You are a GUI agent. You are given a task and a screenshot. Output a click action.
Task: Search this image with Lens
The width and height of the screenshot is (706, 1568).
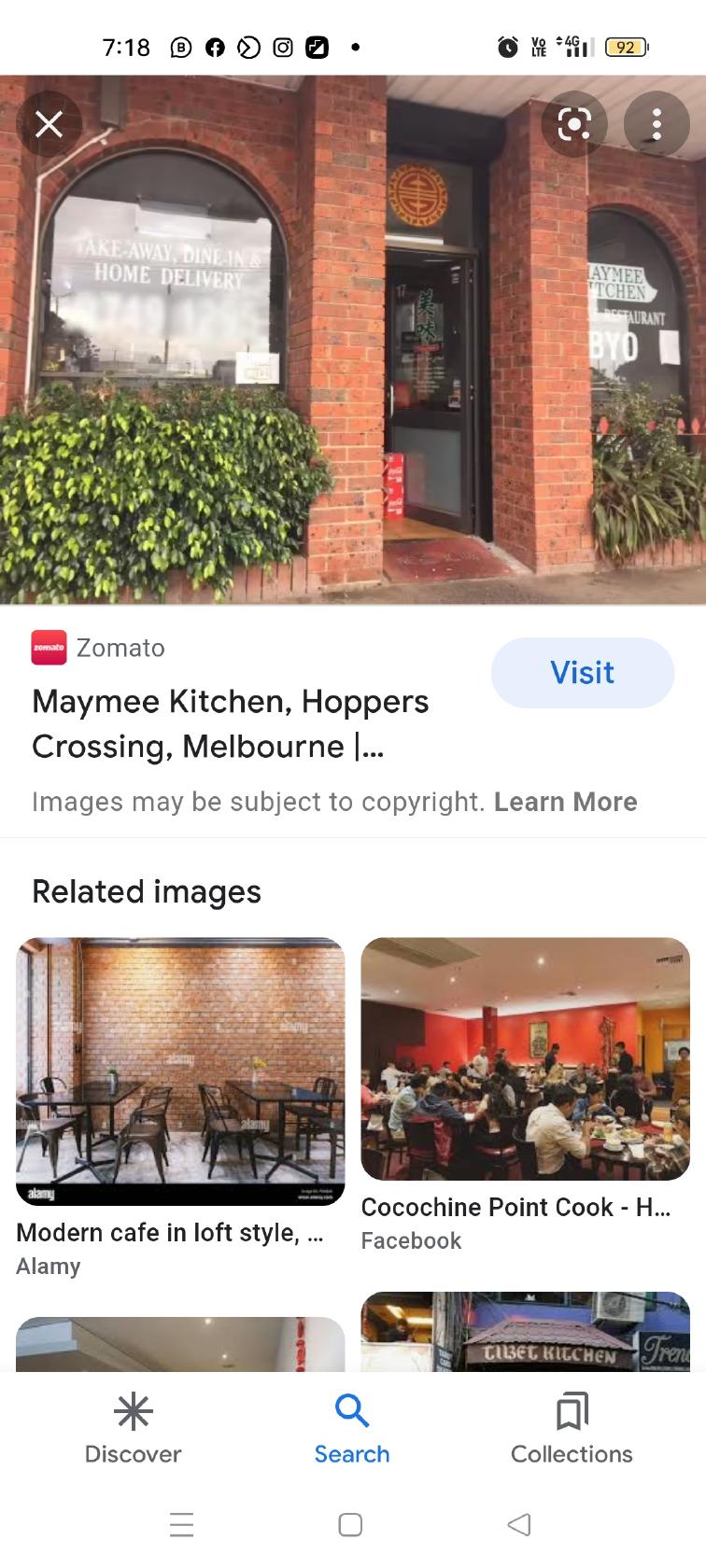(574, 123)
